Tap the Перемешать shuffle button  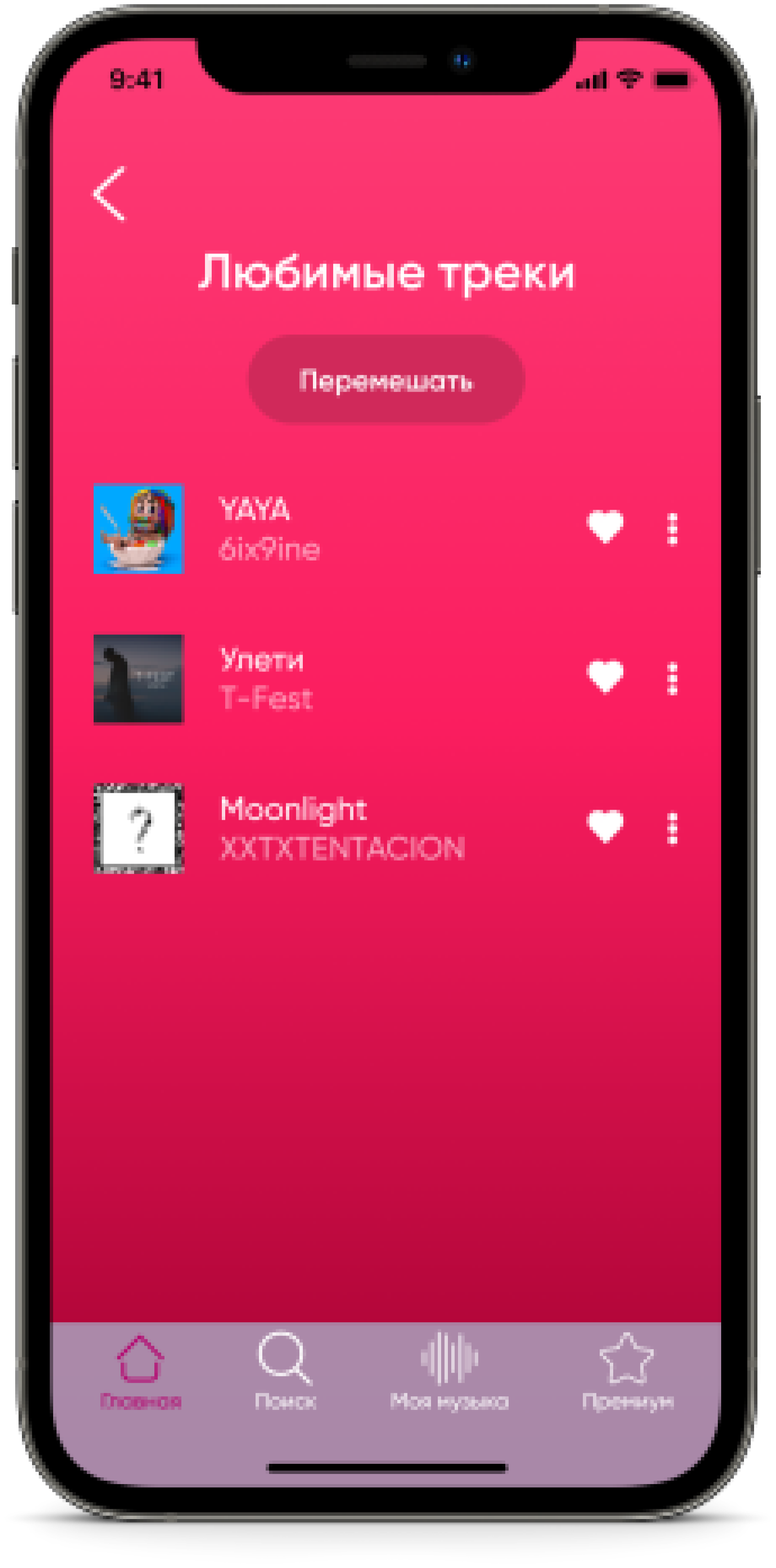tap(386, 379)
